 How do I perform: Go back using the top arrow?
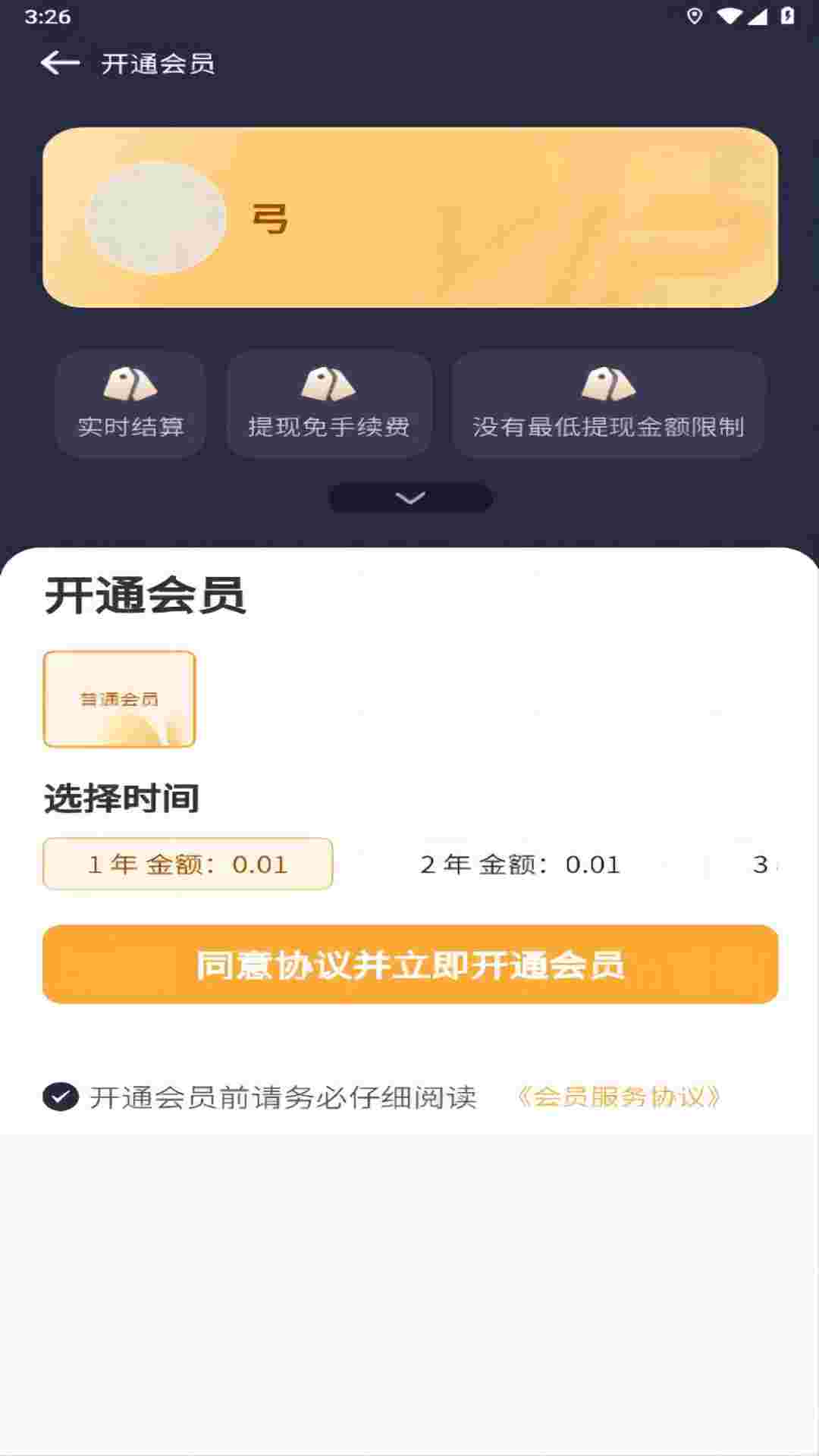(60, 63)
